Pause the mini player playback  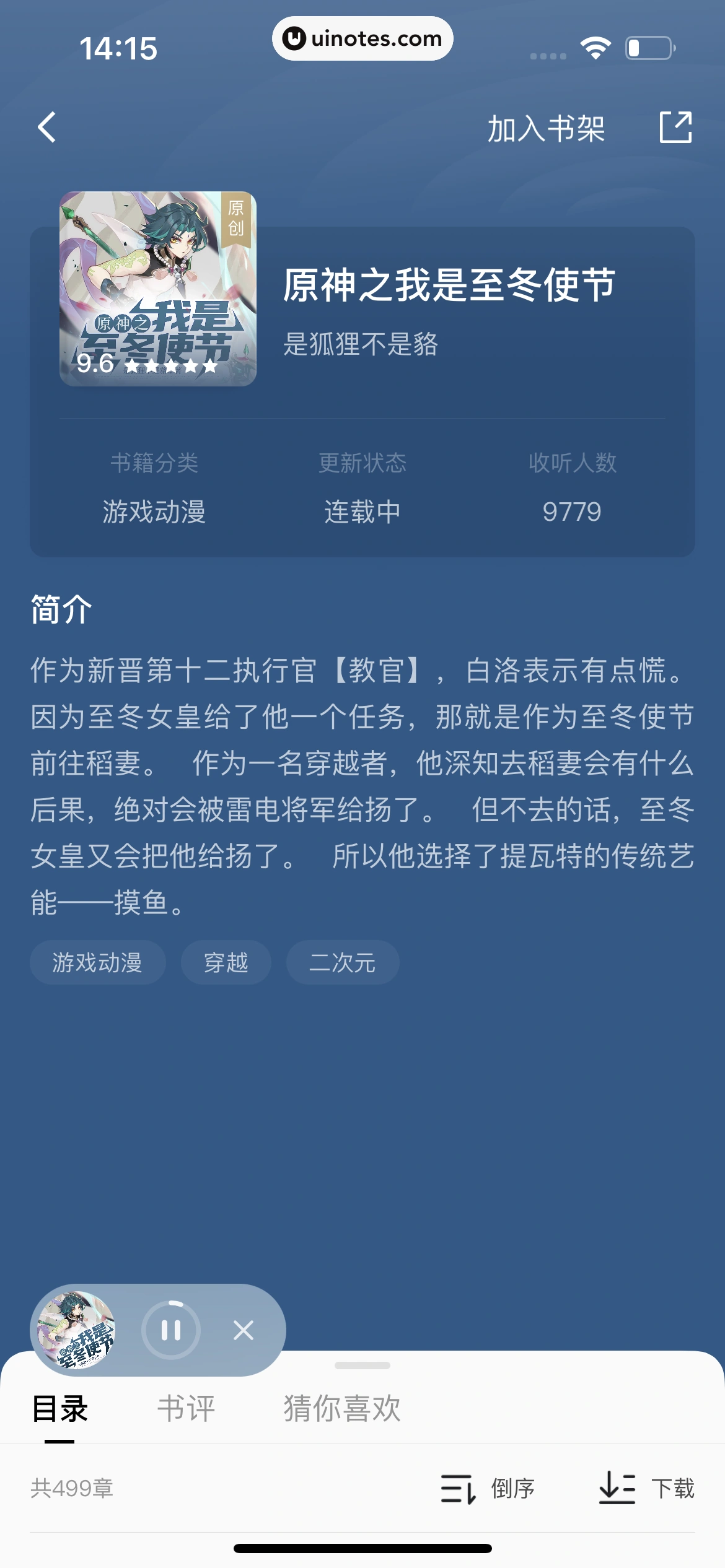(x=171, y=1330)
